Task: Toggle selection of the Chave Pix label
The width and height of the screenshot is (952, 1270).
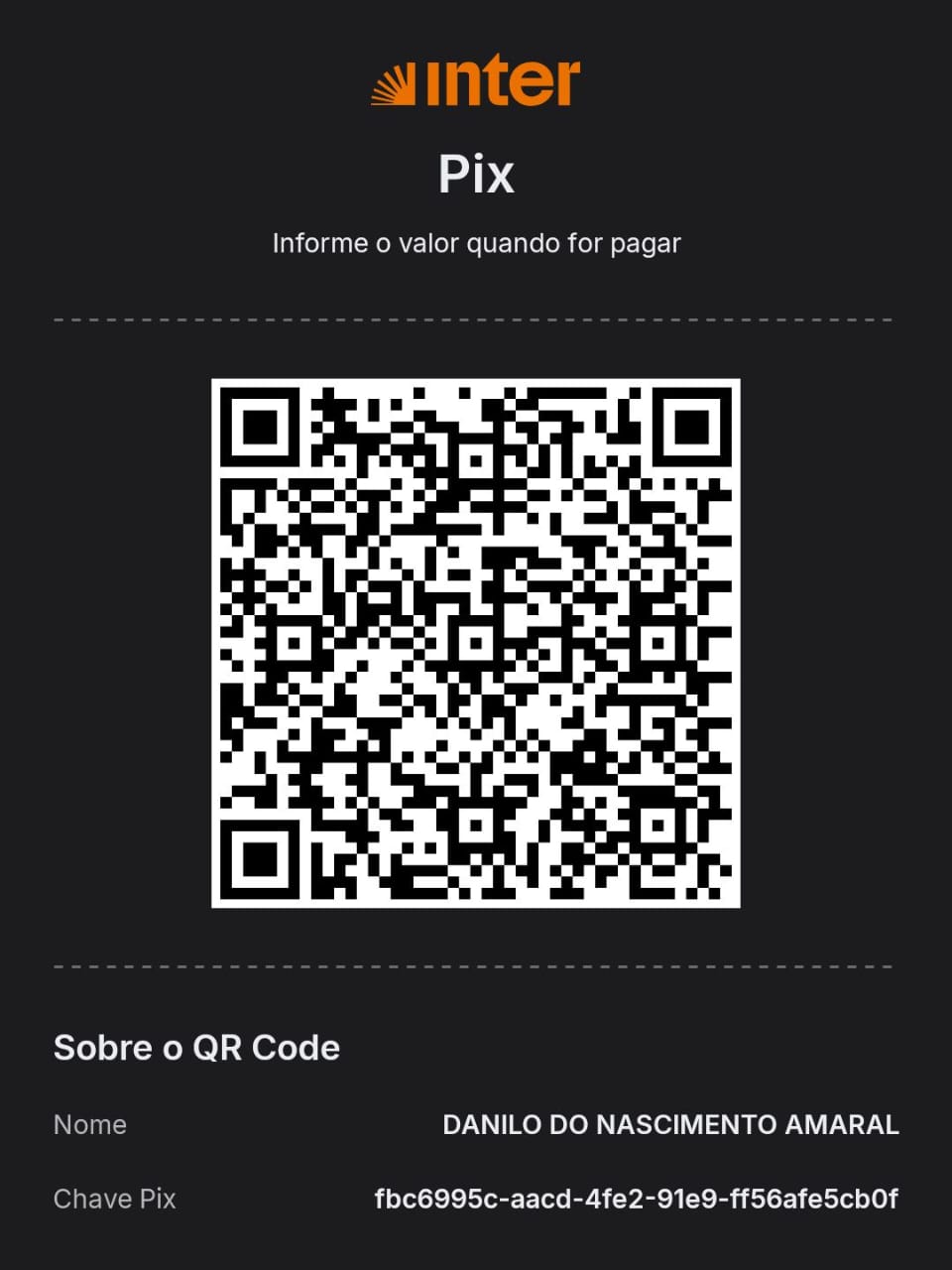Action: tap(115, 1199)
